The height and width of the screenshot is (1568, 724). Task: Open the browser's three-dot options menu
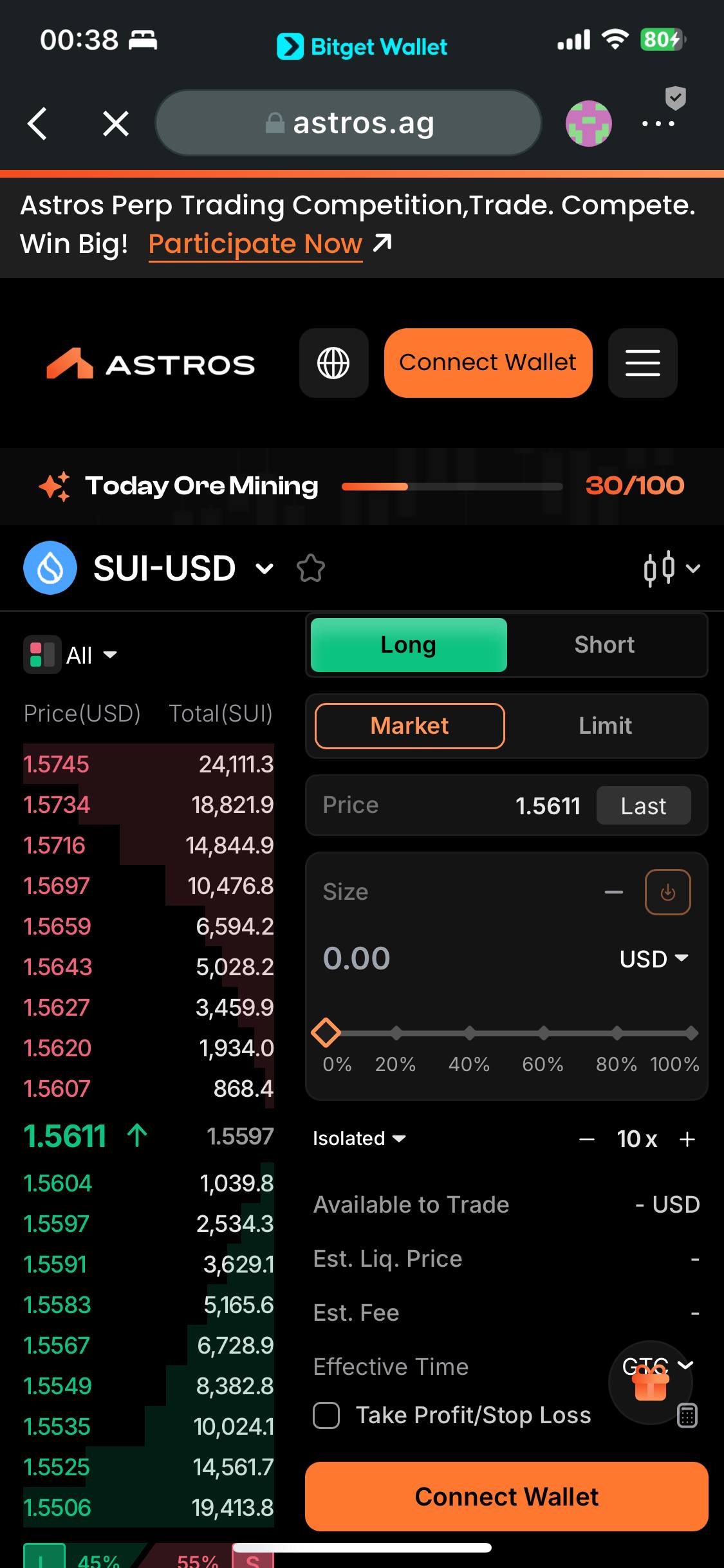[x=658, y=124]
